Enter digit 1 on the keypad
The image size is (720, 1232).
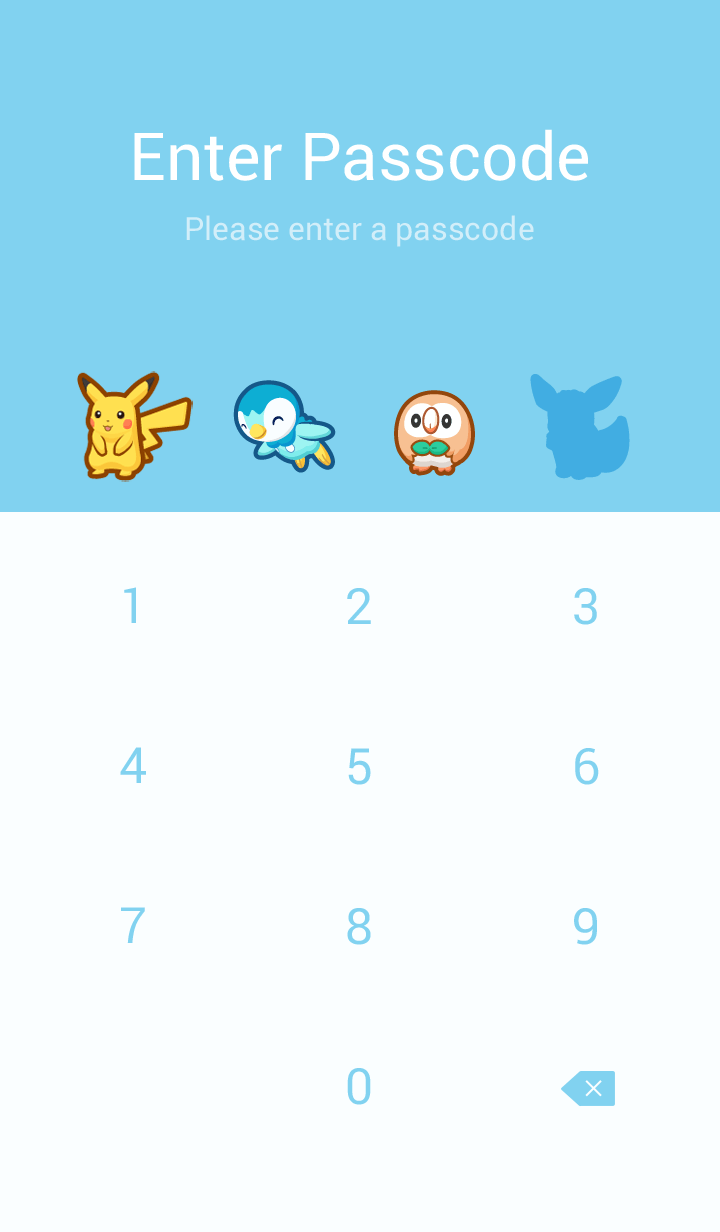(132, 607)
